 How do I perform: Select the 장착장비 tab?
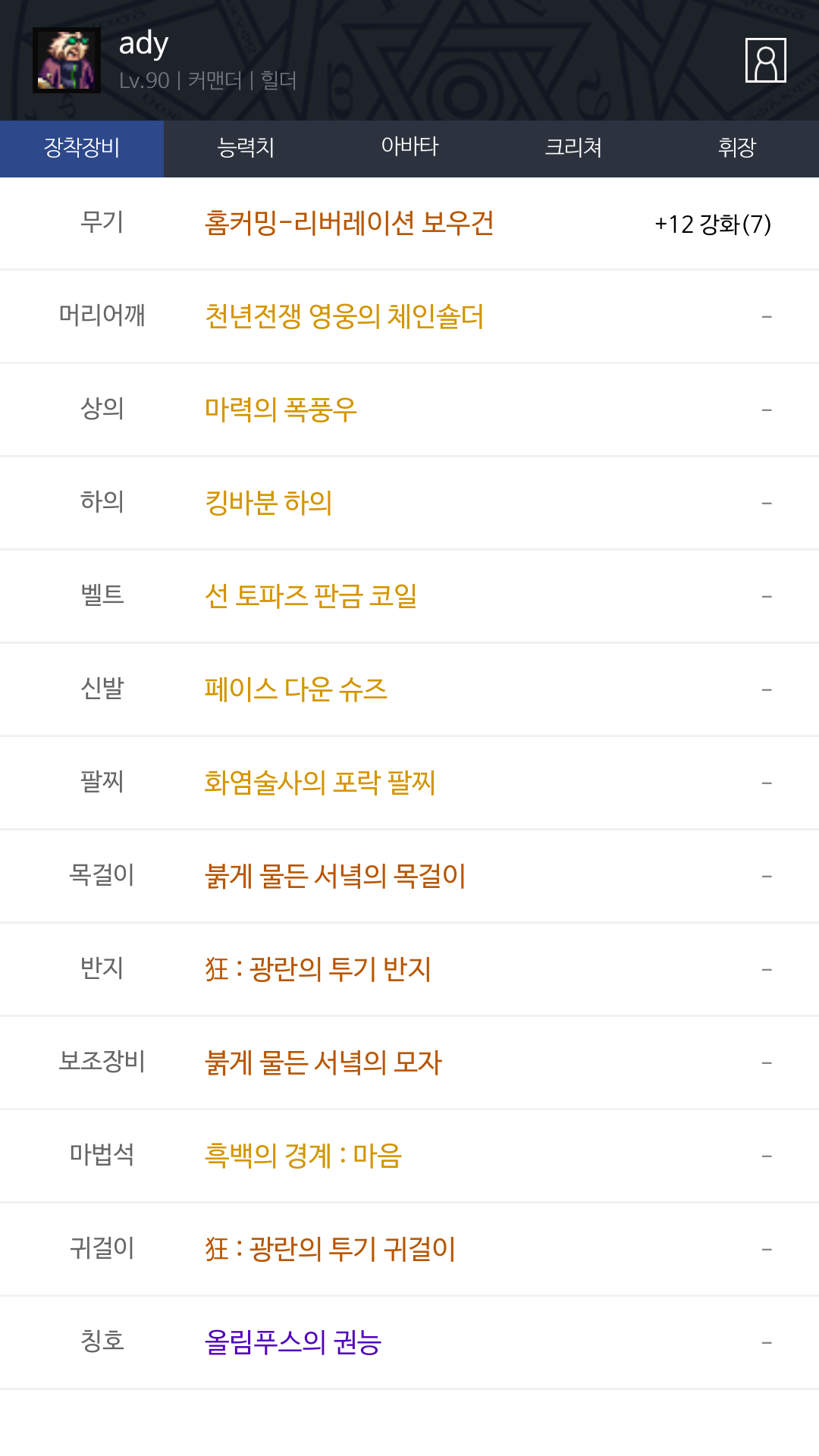(82, 149)
